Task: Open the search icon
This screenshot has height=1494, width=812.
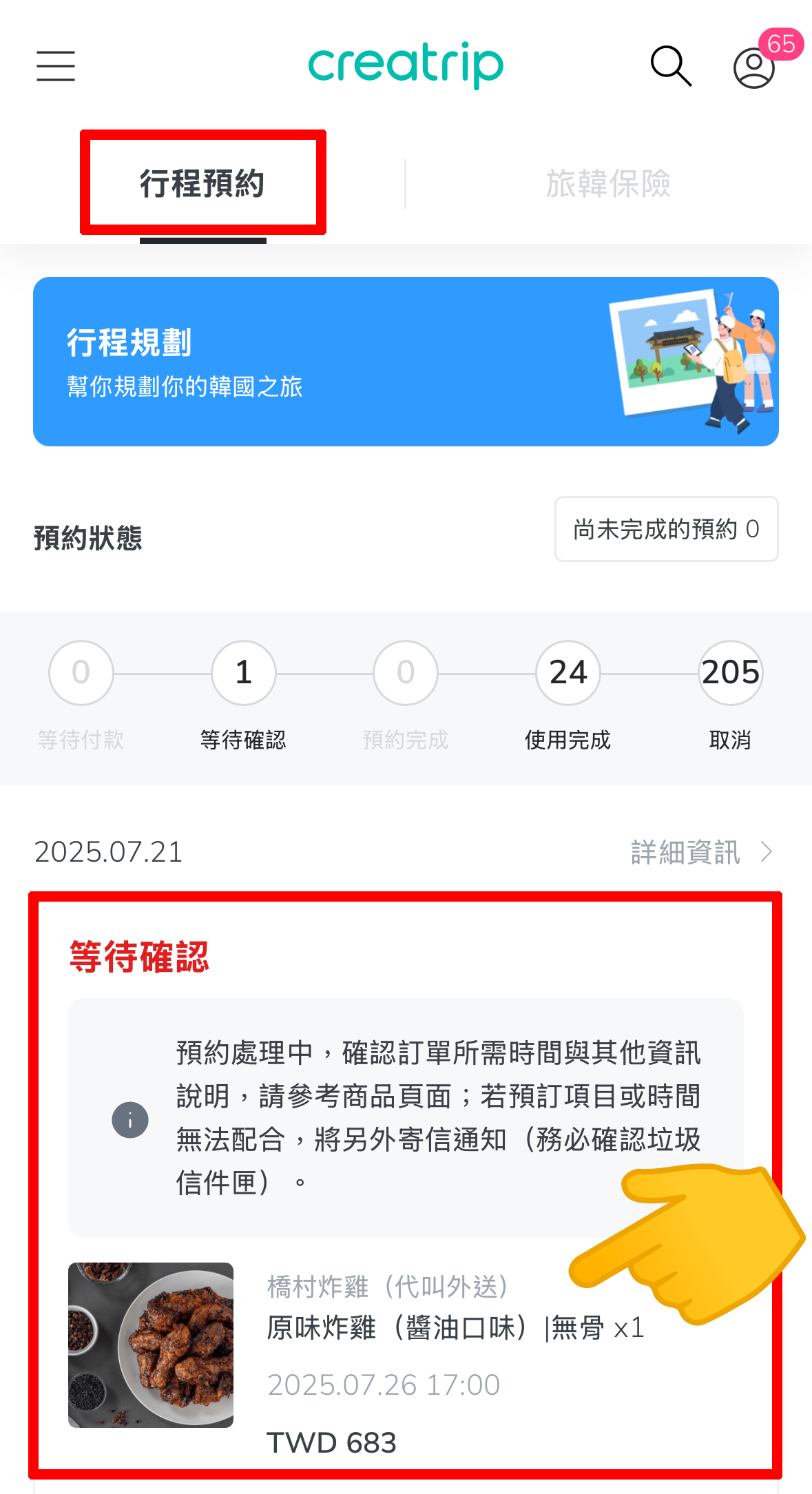Action: click(x=671, y=66)
